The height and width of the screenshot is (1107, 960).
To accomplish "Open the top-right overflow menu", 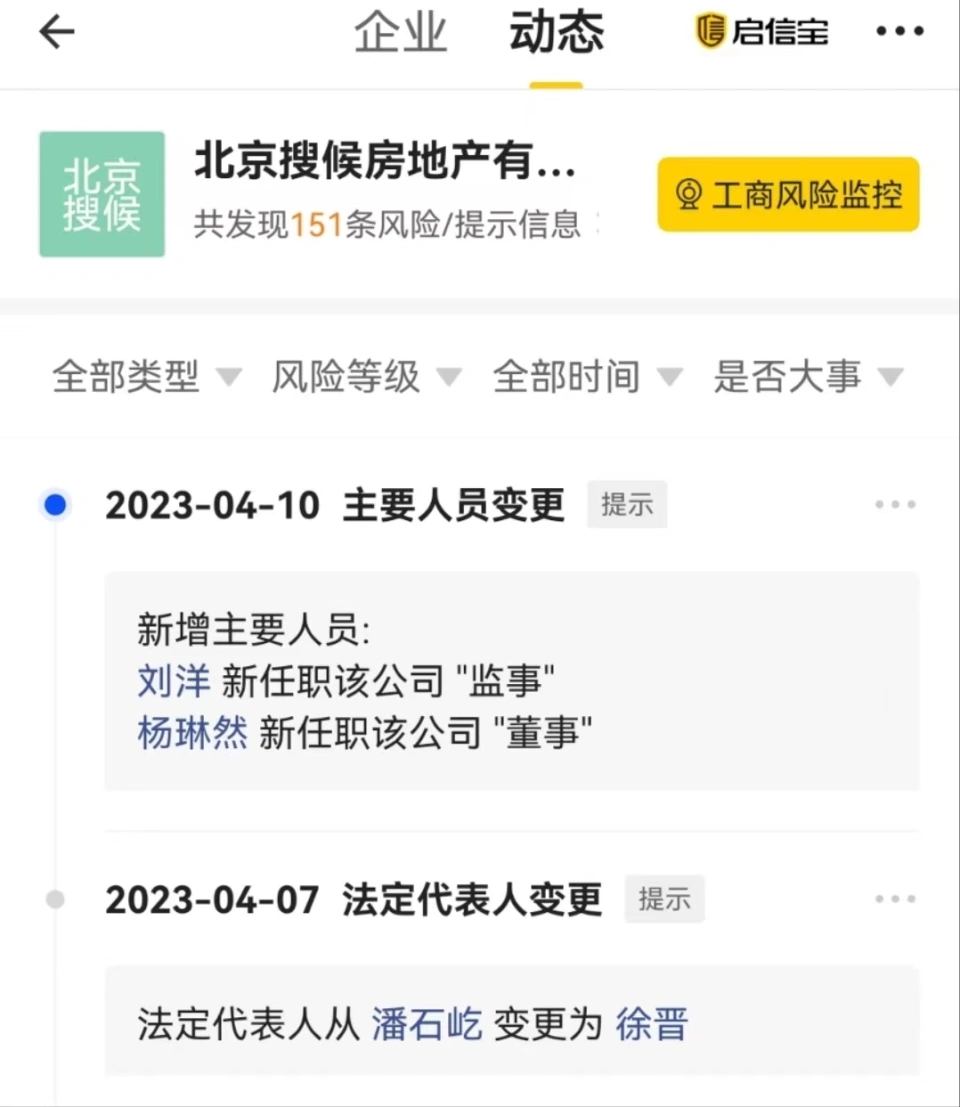I will pos(898,32).
